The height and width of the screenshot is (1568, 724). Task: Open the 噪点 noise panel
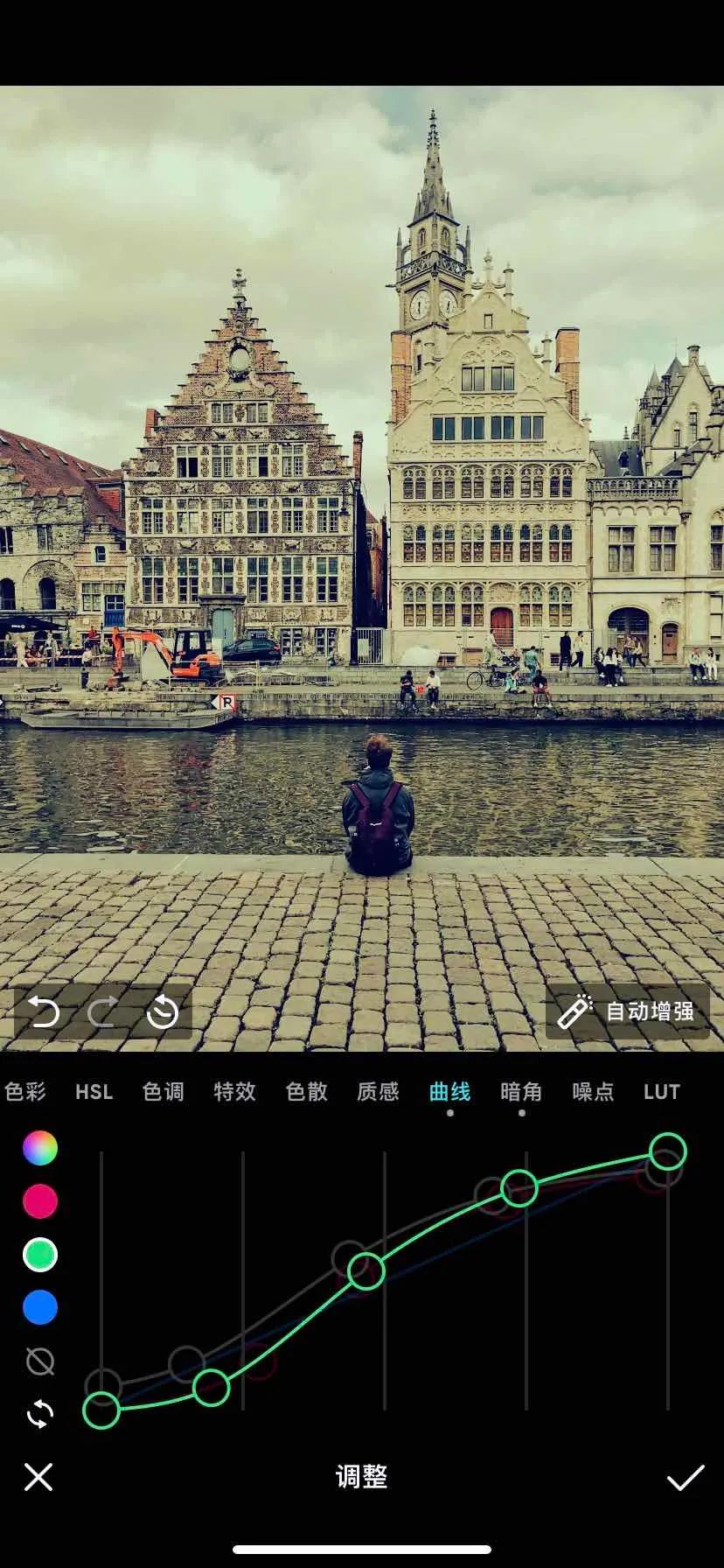point(593,1092)
